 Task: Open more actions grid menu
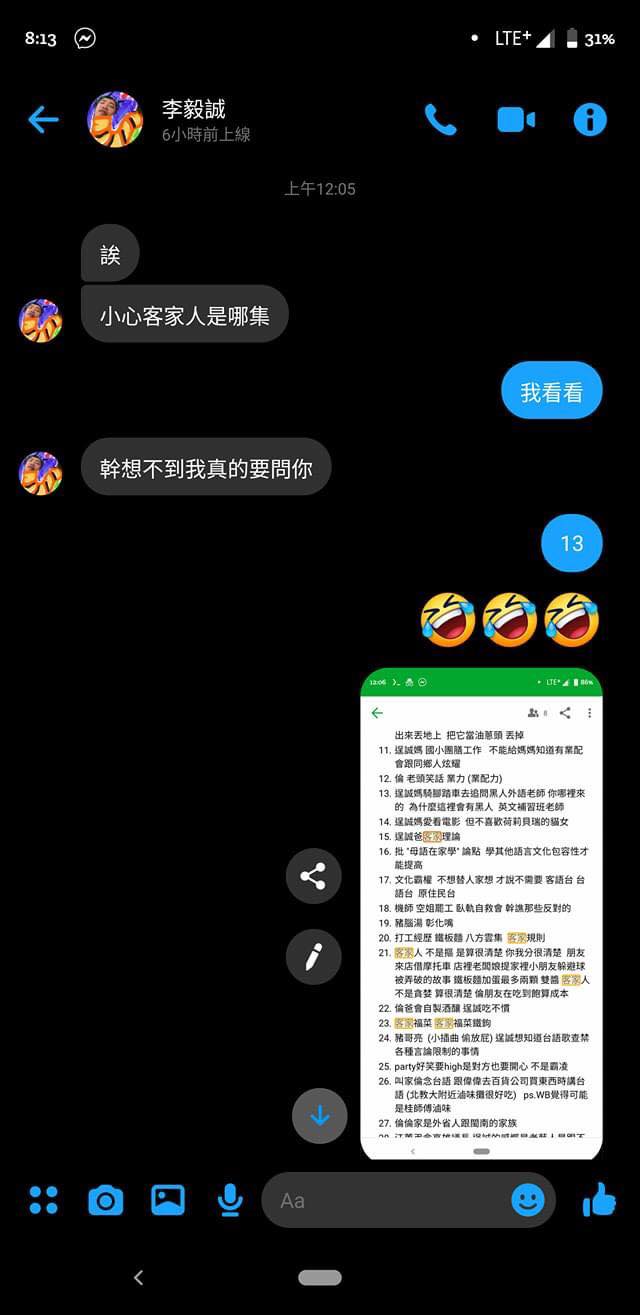[x=44, y=1200]
